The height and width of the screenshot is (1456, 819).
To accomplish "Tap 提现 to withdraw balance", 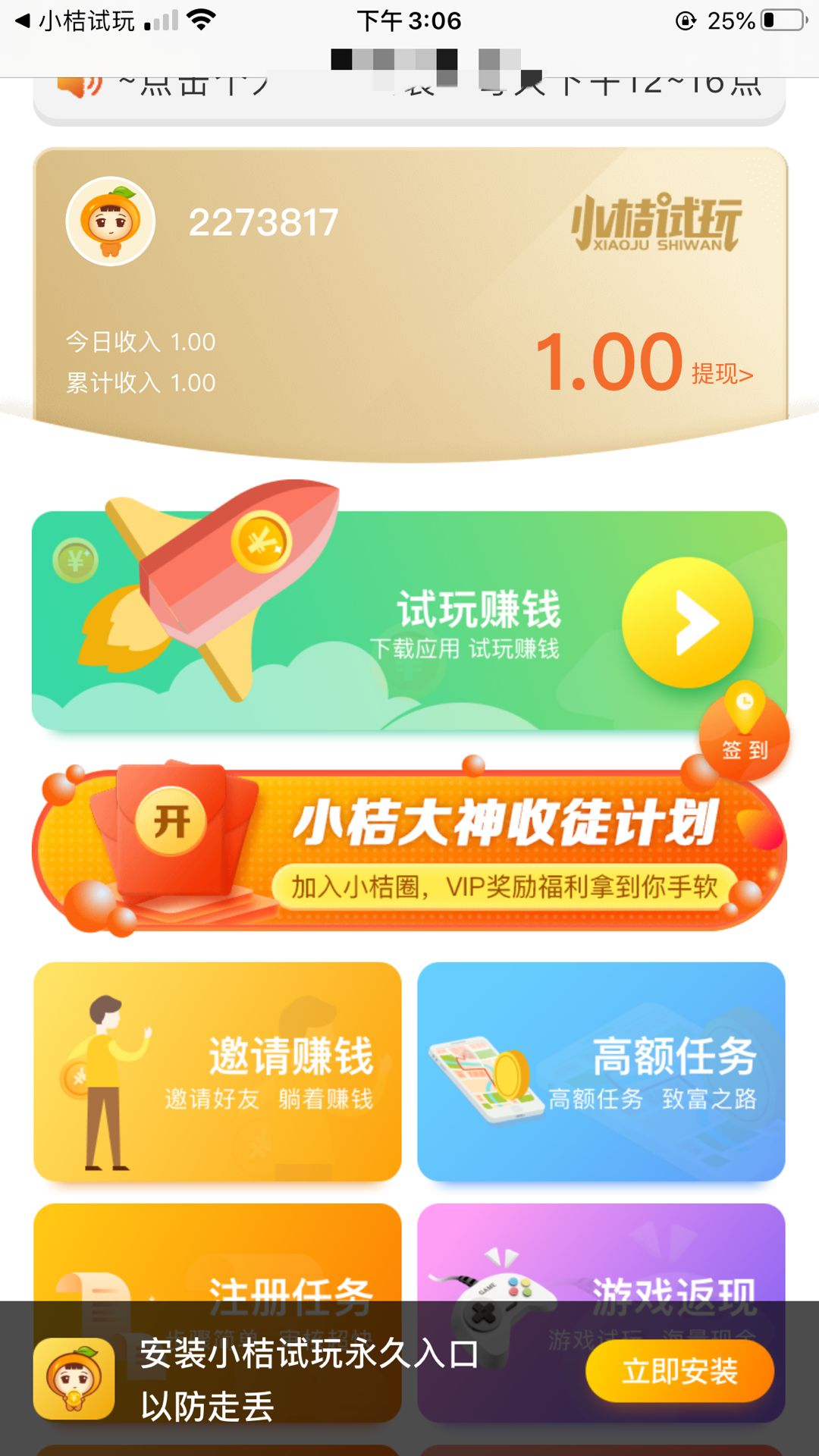I will (721, 374).
